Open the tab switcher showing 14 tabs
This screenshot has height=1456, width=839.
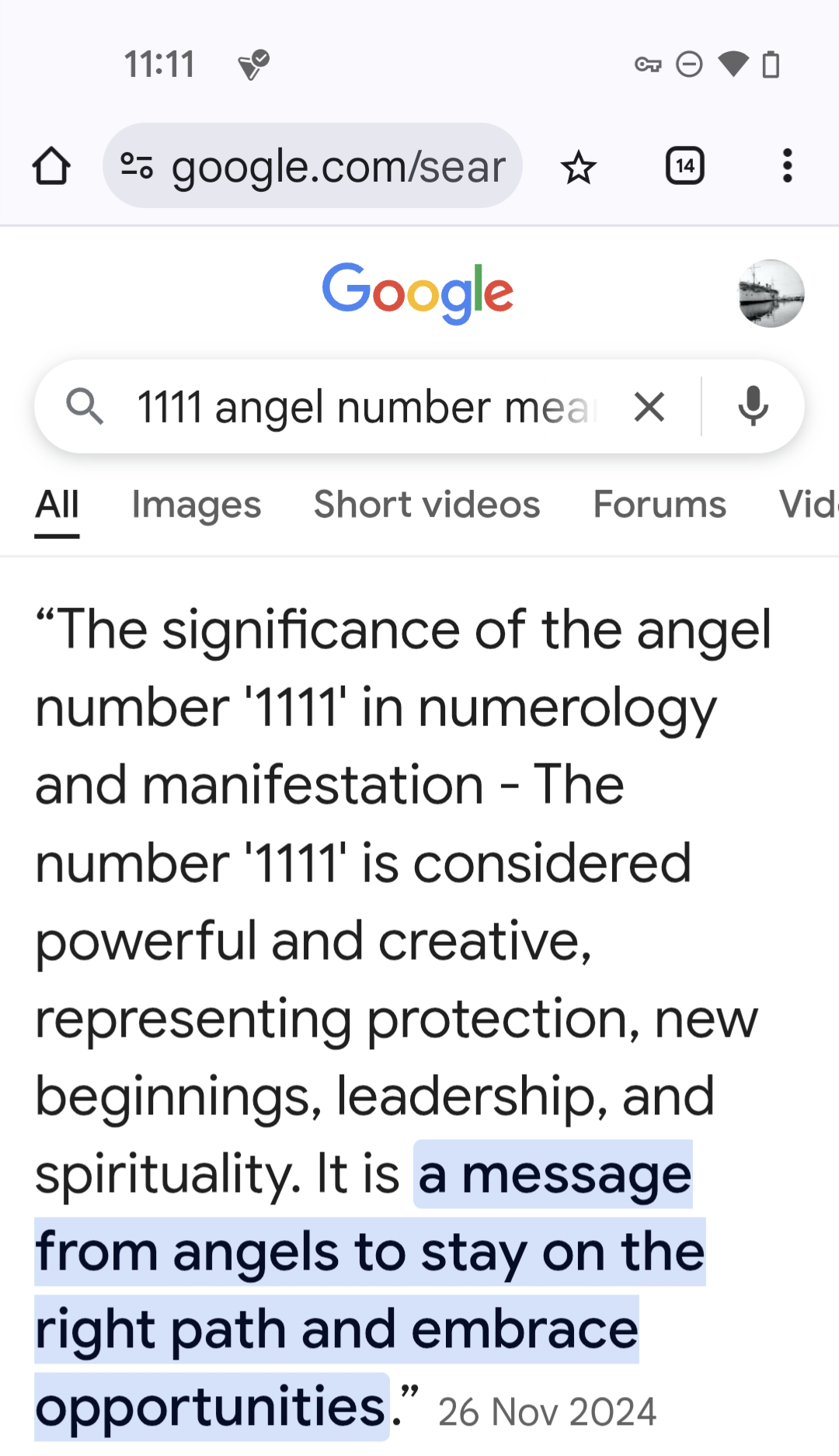point(684,166)
